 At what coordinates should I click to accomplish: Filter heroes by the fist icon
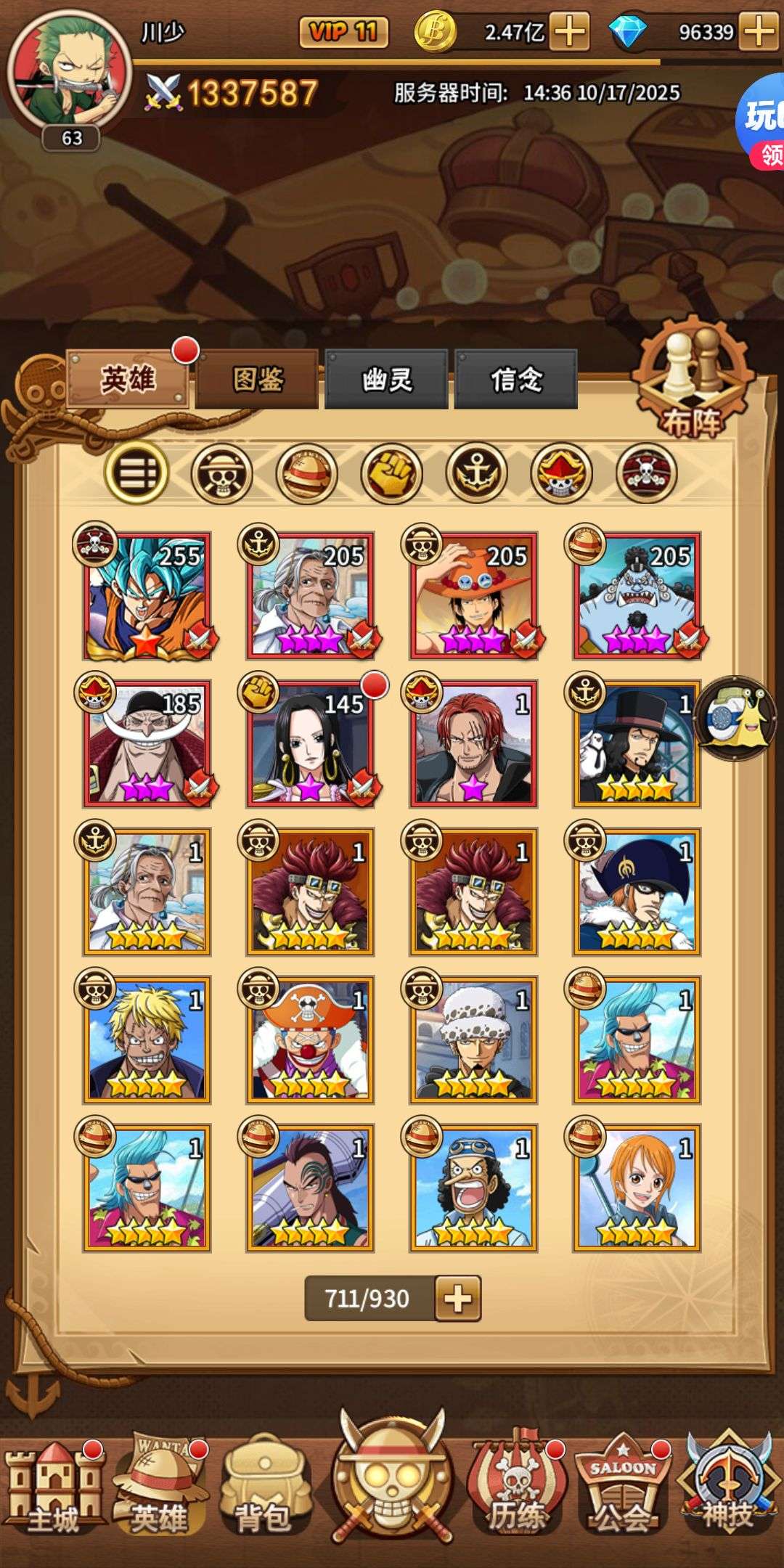pos(392,474)
